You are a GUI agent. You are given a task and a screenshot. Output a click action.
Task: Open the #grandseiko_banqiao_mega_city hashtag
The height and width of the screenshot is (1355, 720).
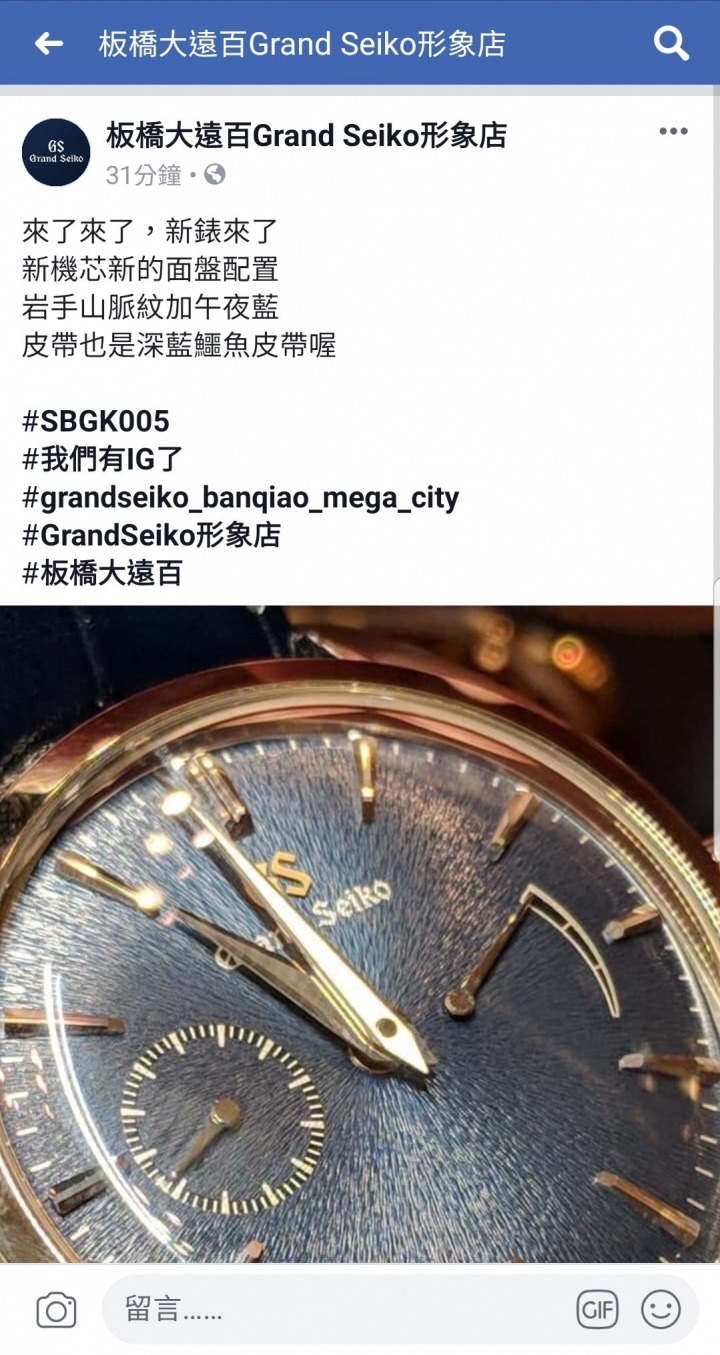pos(240,497)
